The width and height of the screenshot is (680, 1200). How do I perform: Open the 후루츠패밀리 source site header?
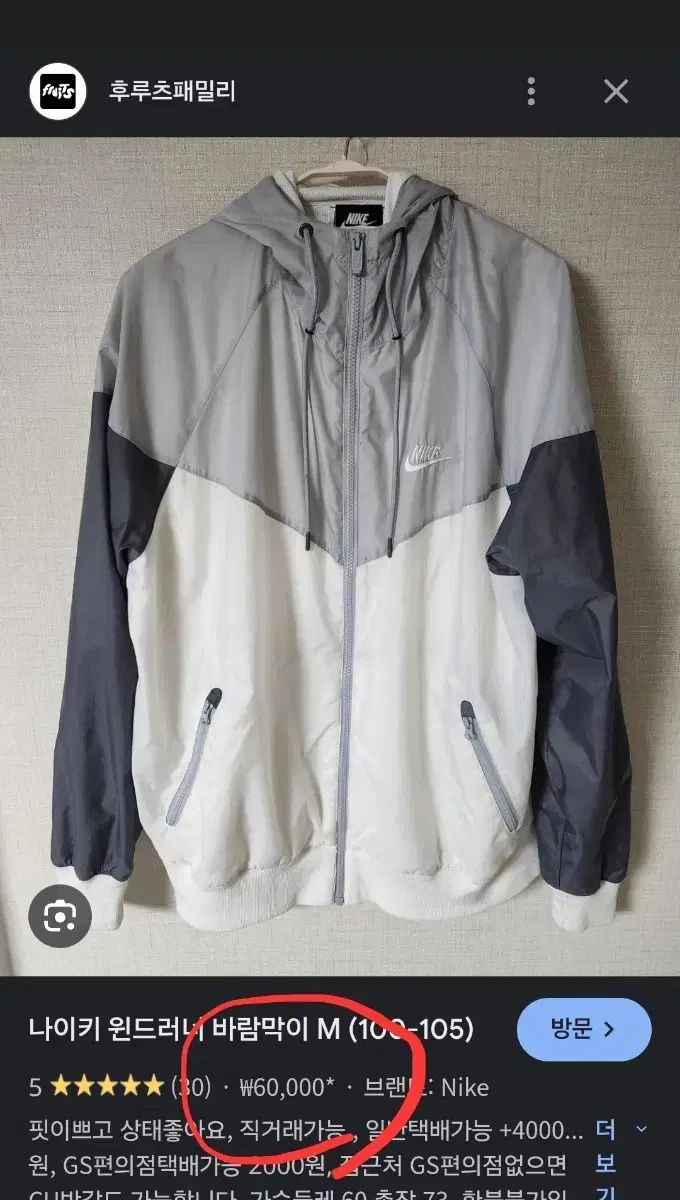pyautogui.click(x=172, y=92)
